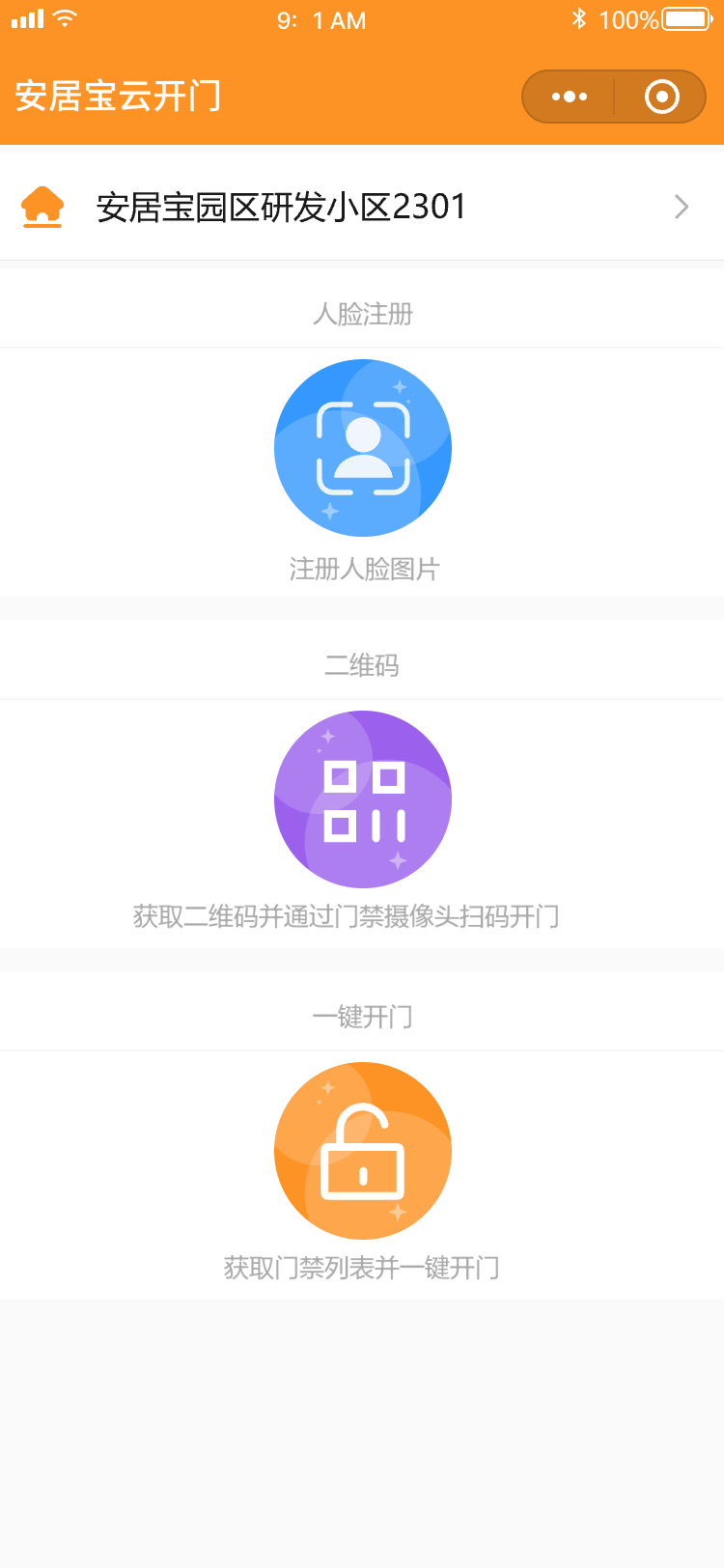Open the 安居宝园区研发小区2301 community selector
The height and width of the screenshot is (1568, 724).
pyautogui.click(x=362, y=207)
